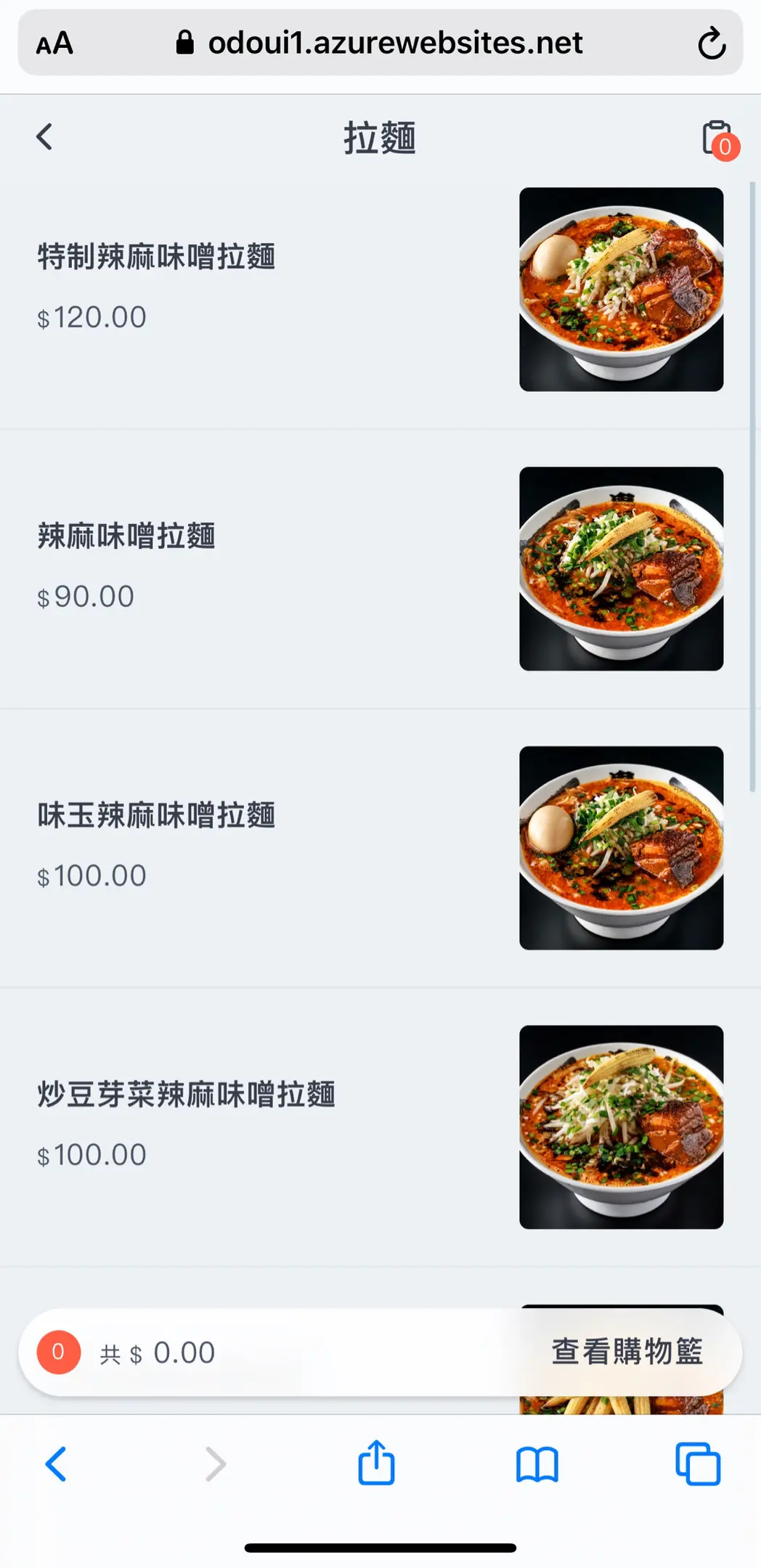Open the cart icon in the header
761x1568 pixels.
[717, 138]
